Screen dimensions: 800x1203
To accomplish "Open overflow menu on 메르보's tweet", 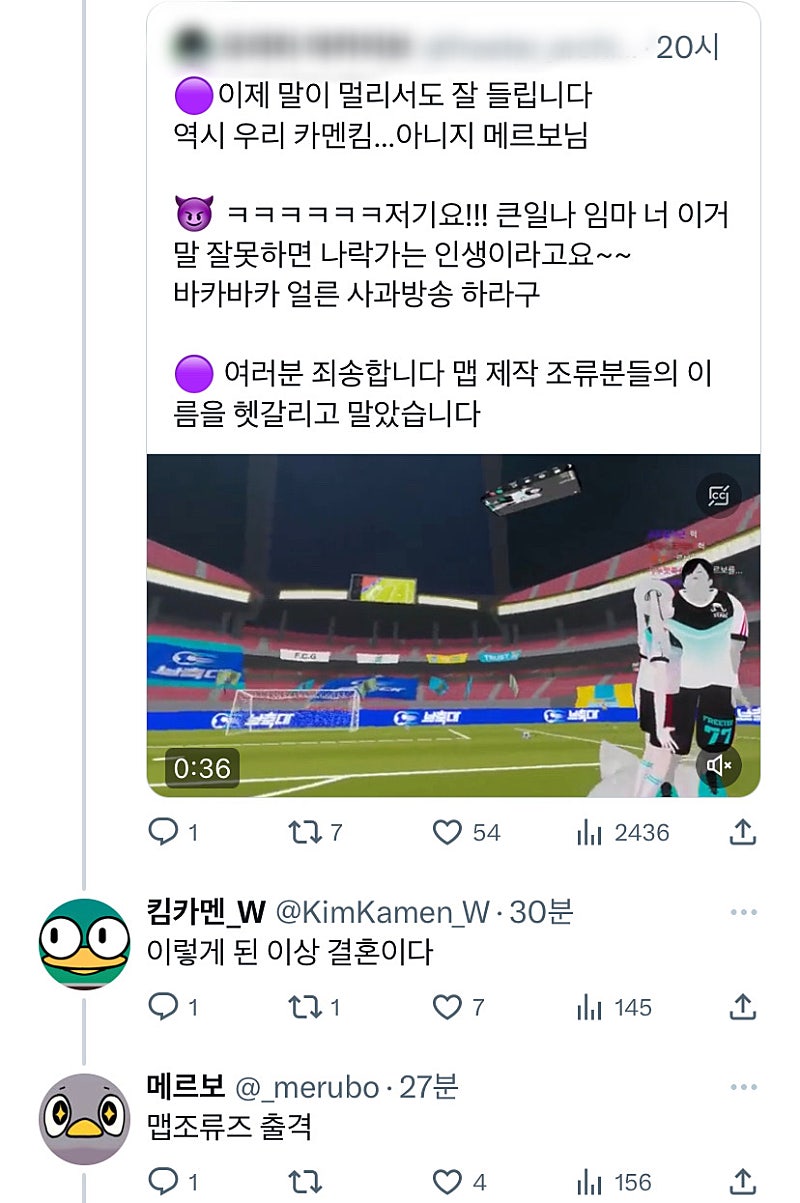I will [x=743, y=1087].
